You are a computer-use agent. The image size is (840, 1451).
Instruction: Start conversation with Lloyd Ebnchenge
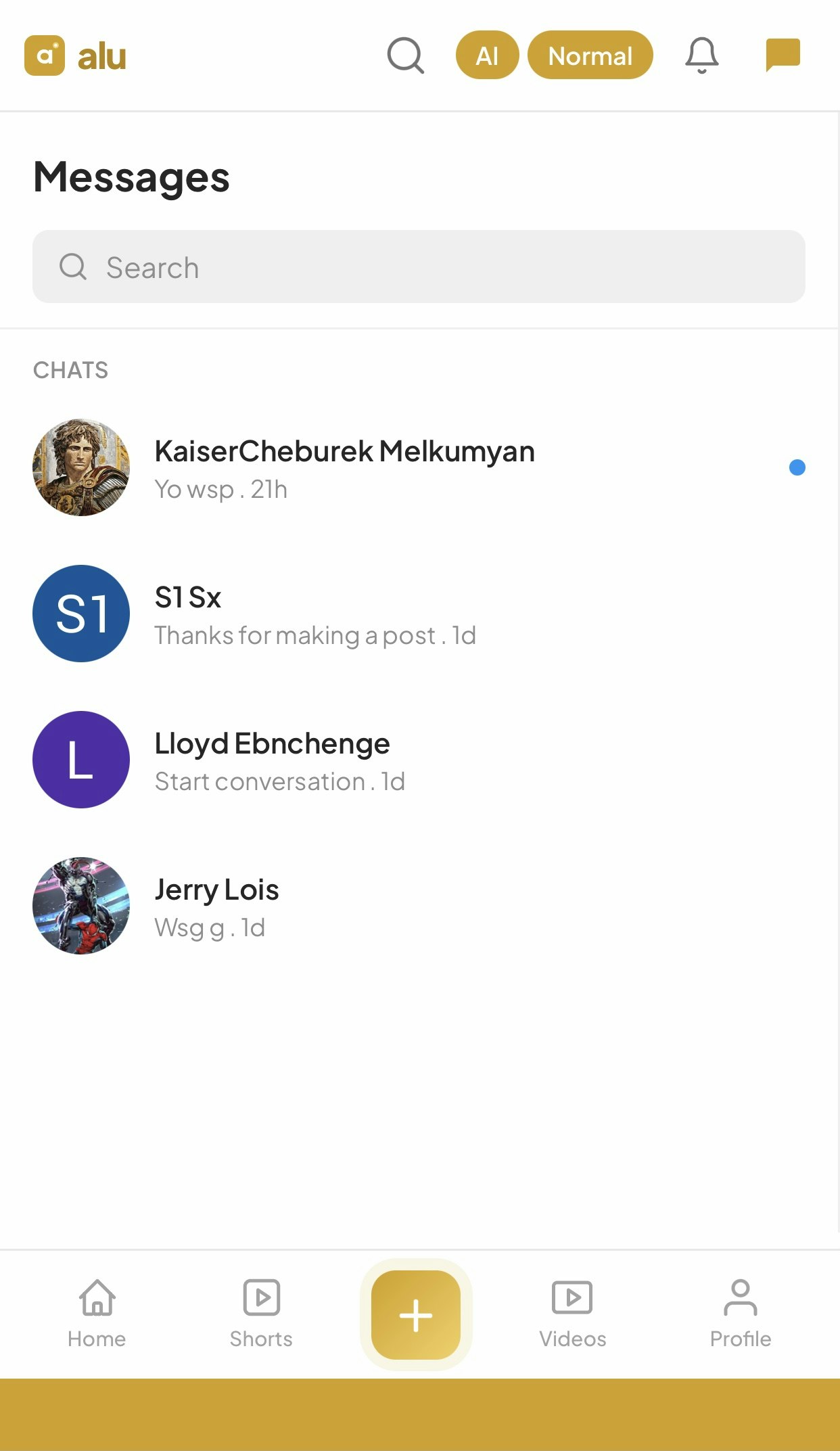point(279,760)
